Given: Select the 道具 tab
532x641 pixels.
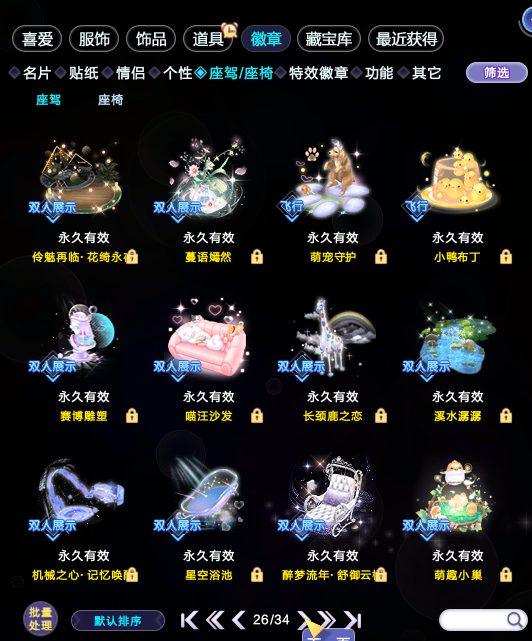Looking at the screenshot, I should click(x=208, y=39).
